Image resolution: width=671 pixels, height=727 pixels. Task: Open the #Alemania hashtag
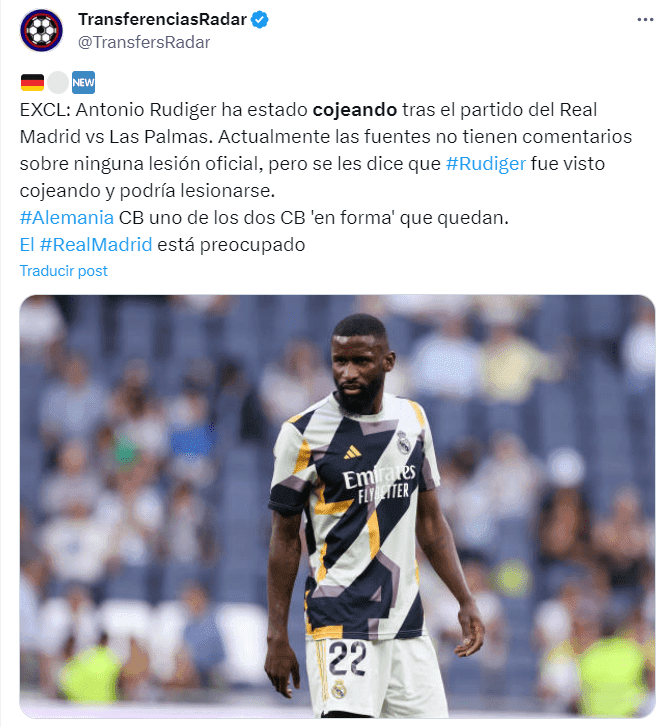[66, 217]
